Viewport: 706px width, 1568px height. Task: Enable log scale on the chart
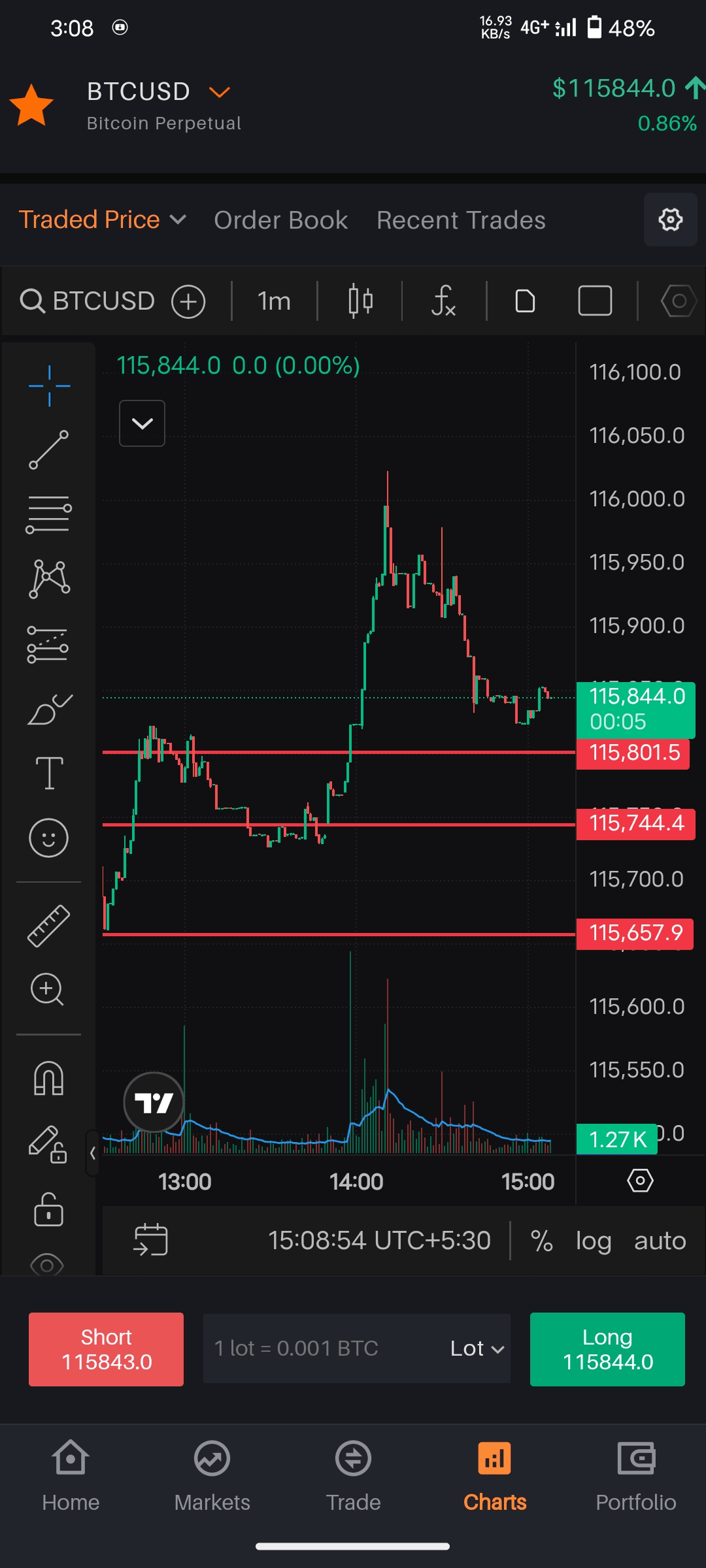[593, 1240]
